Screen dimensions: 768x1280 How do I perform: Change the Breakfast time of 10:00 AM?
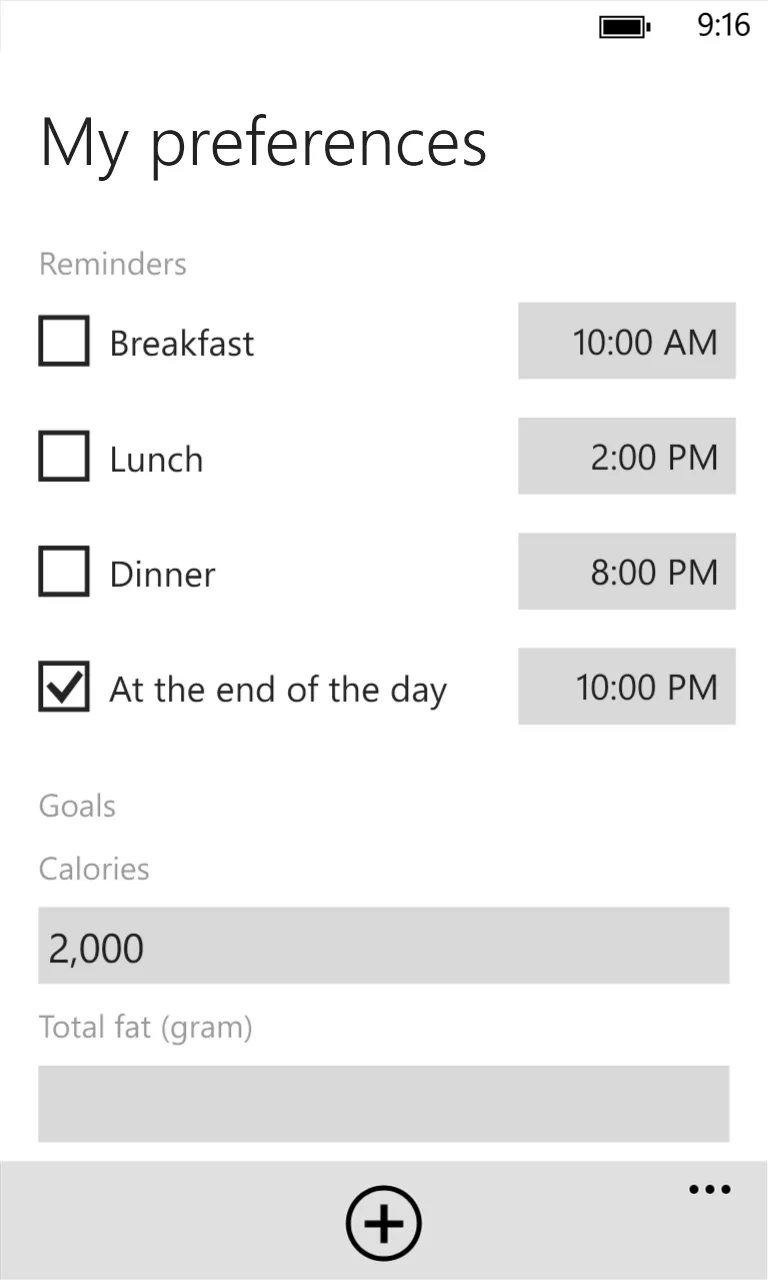(x=627, y=341)
